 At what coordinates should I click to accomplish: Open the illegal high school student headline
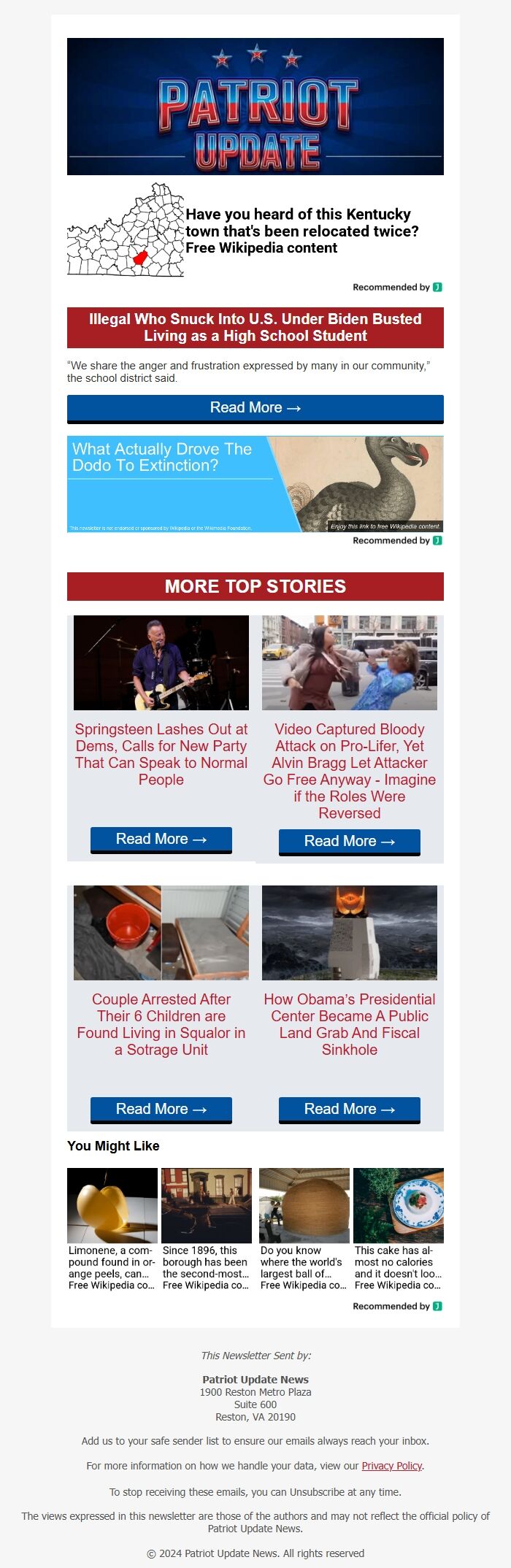click(x=255, y=328)
